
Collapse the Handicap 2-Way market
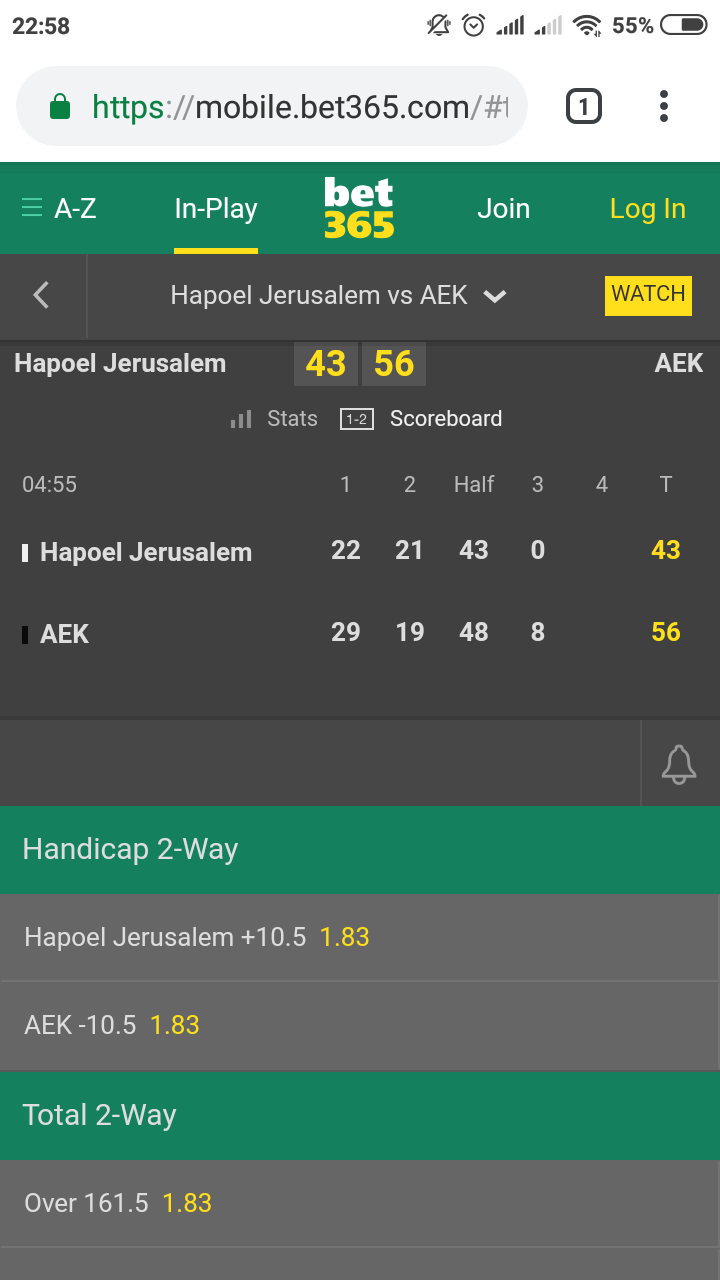pos(360,849)
